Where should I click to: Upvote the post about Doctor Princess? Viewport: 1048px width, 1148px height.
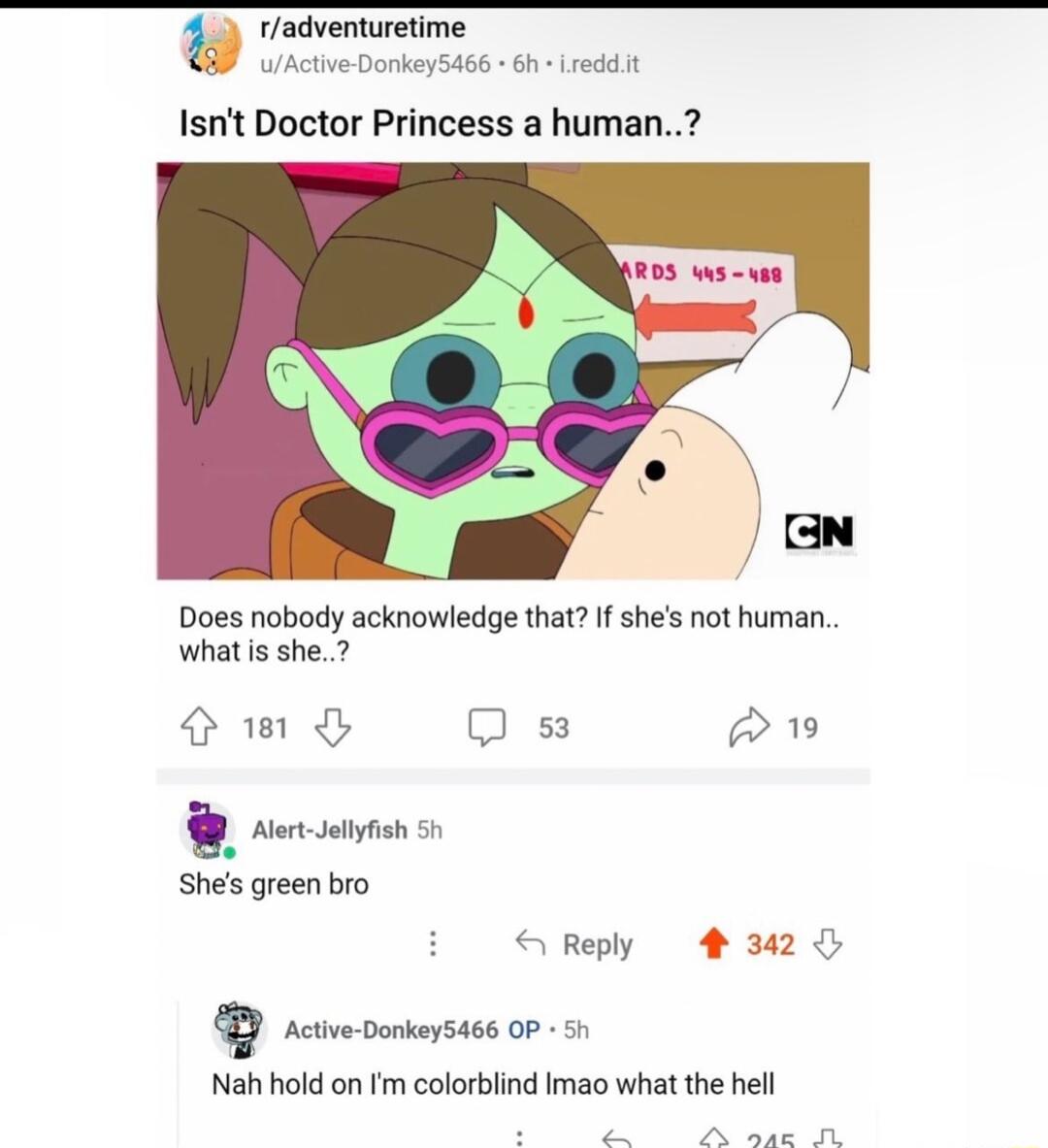point(201,725)
